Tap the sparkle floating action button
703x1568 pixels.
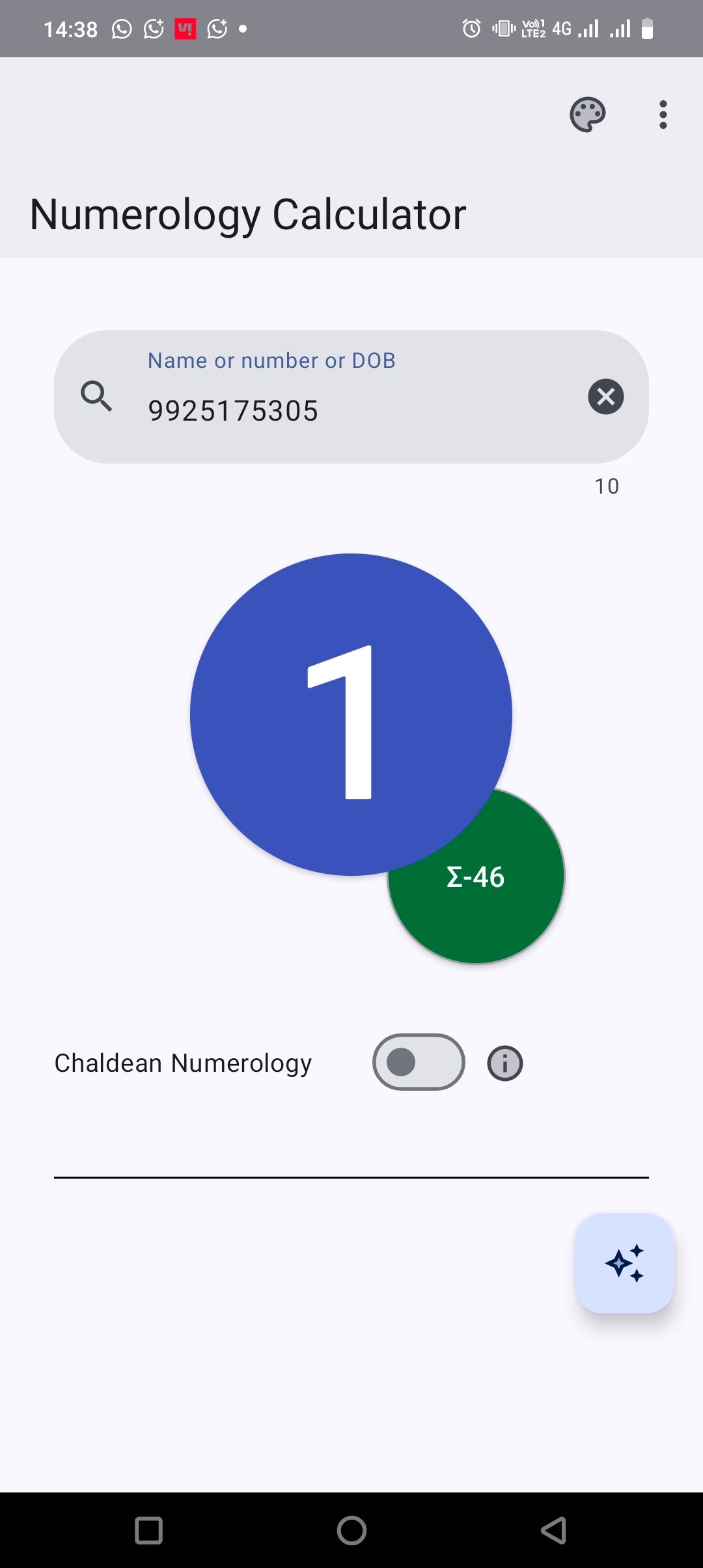pyautogui.click(x=624, y=1263)
